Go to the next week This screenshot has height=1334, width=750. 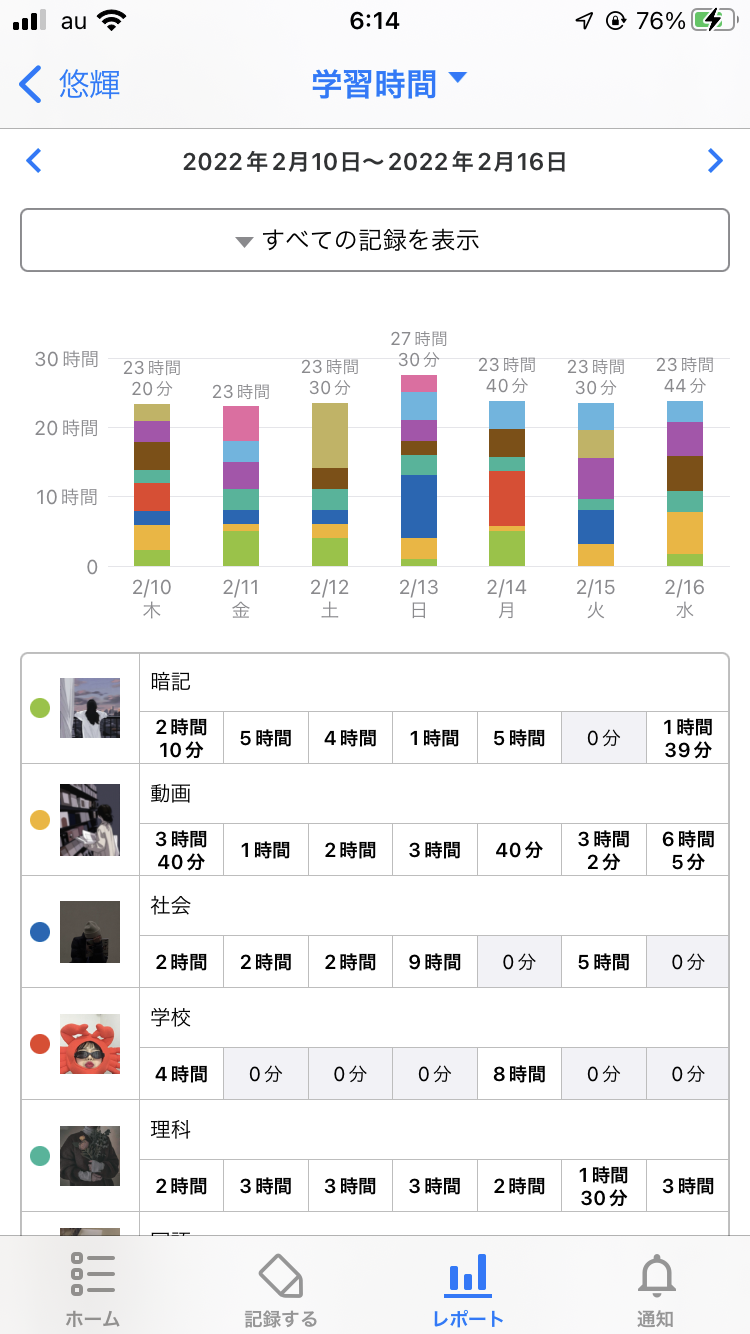point(714,160)
